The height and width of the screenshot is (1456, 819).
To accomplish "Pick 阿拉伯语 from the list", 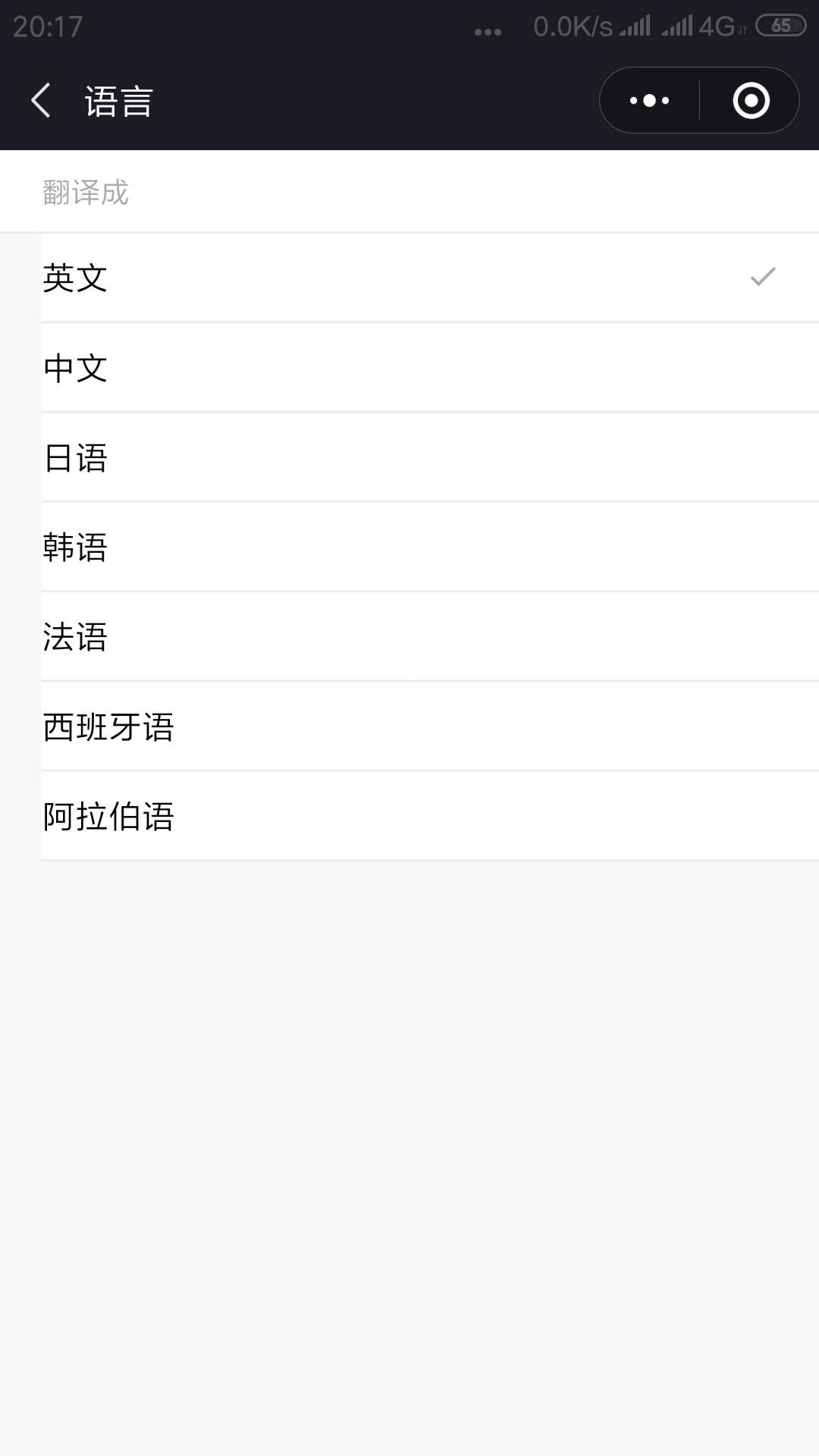I will pos(430,816).
